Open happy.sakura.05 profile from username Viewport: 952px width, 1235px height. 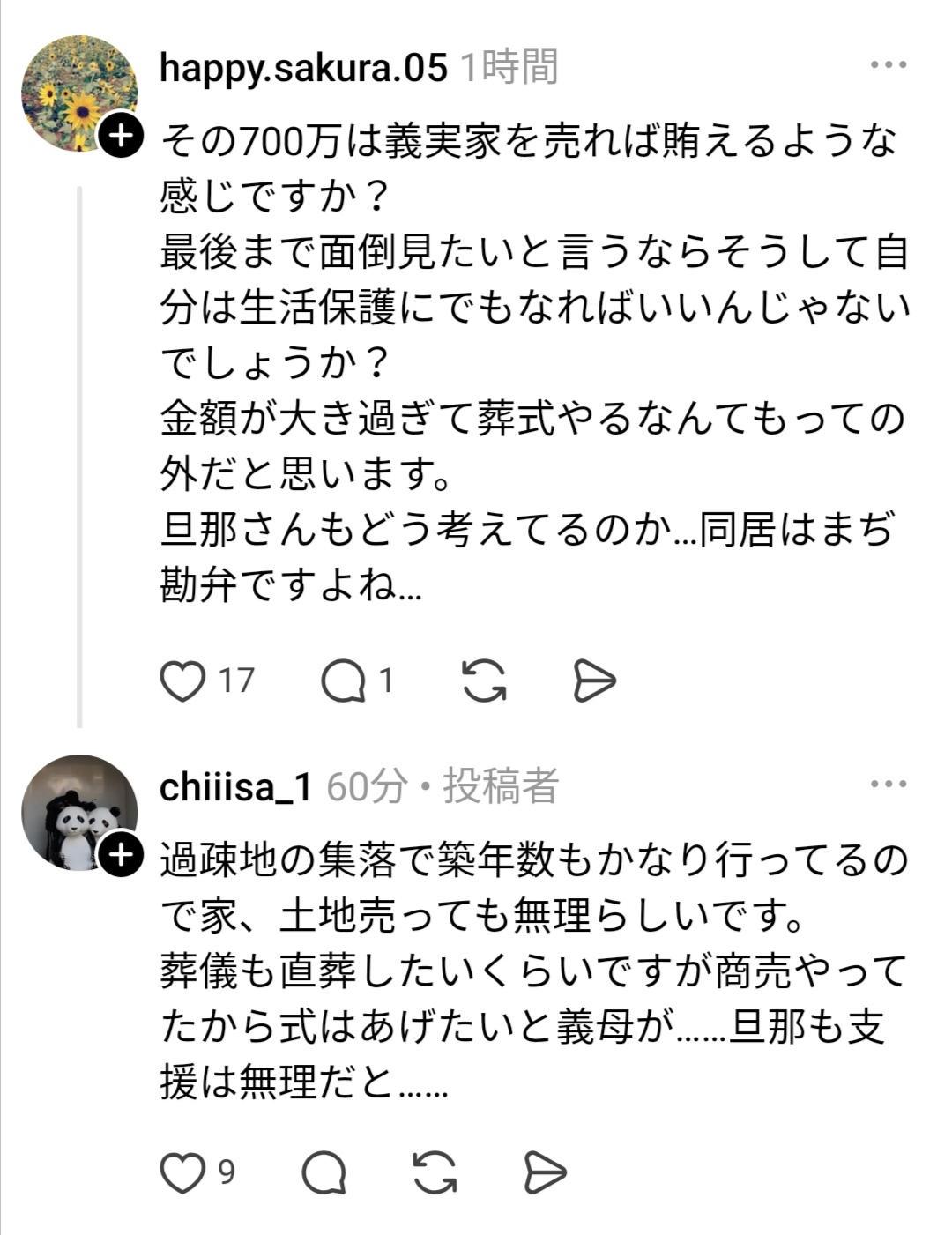tap(303, 68)
